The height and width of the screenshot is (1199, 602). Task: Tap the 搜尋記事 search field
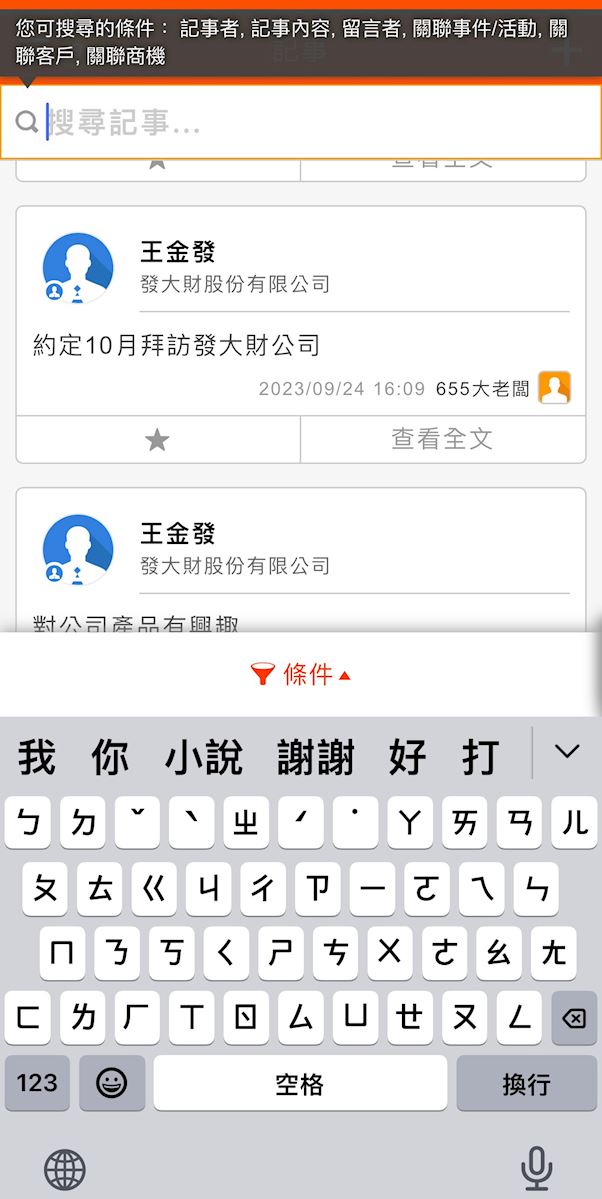tap(310, 123)
